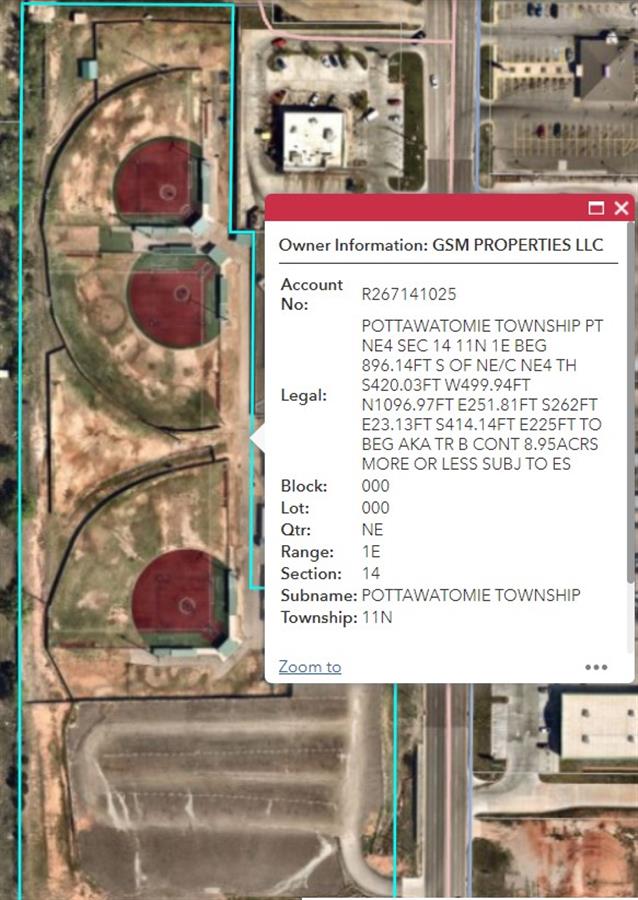Close the owner information popup
Image resolution: width=638 pixels, height=900 pixels.
click(621, 208)
